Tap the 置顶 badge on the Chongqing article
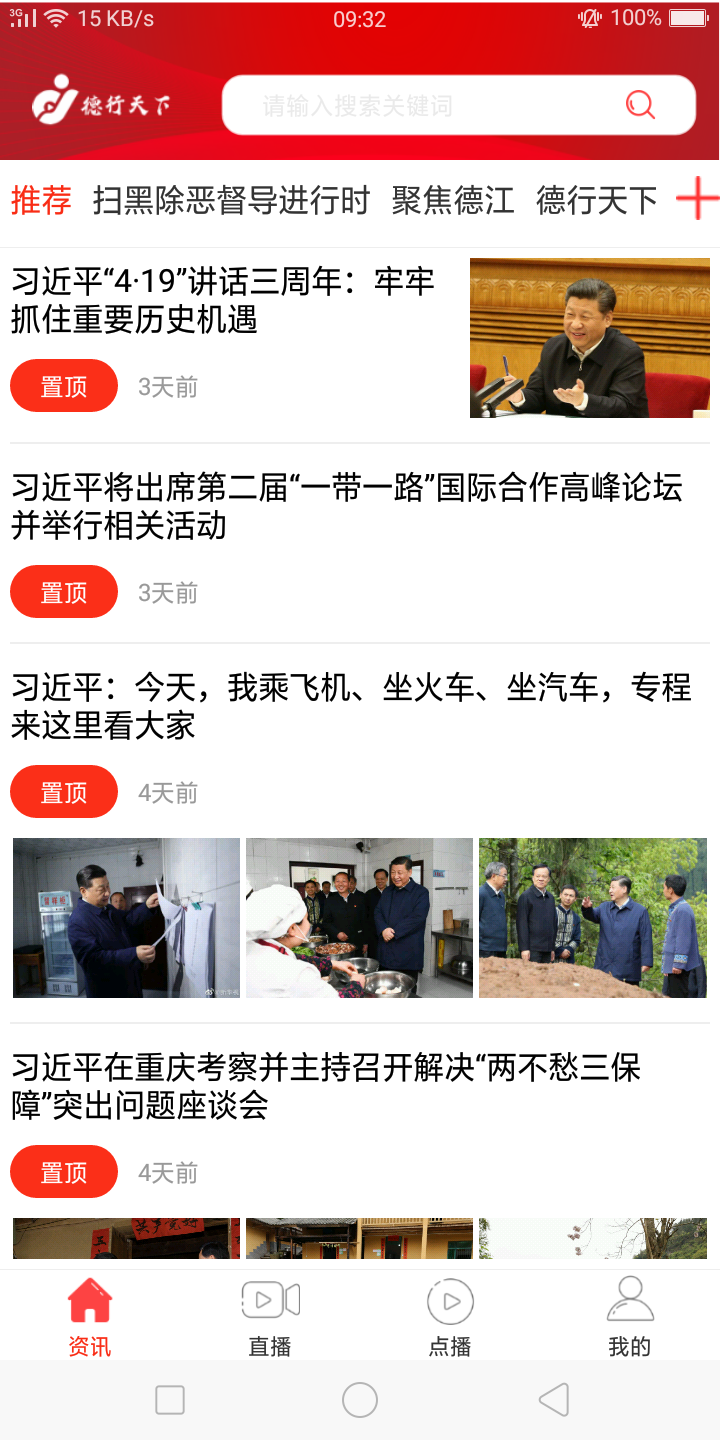720x1440 pixels. [x=63, y=1171]
